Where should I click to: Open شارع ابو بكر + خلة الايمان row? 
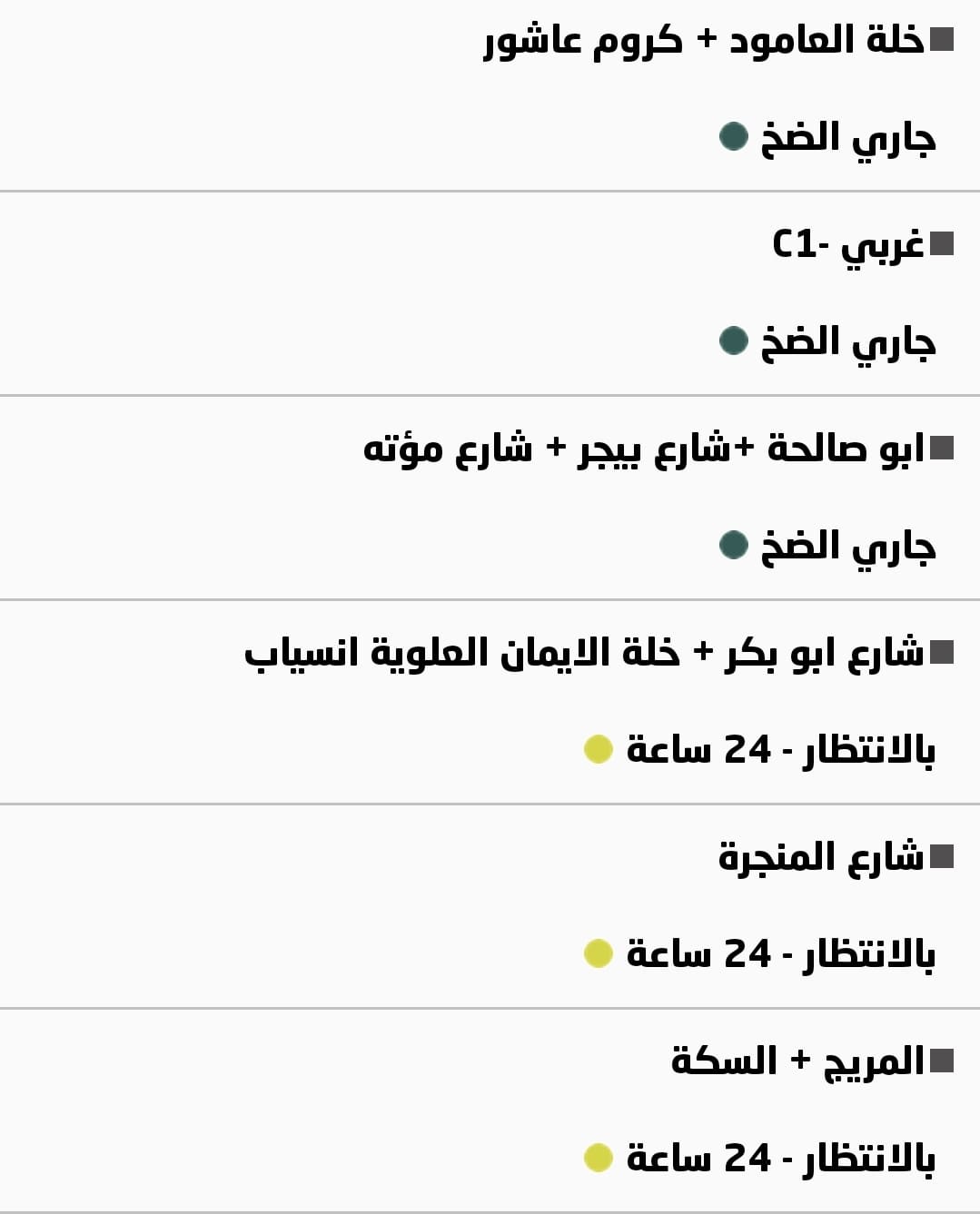pyautogui.click(x=584, y=653)
